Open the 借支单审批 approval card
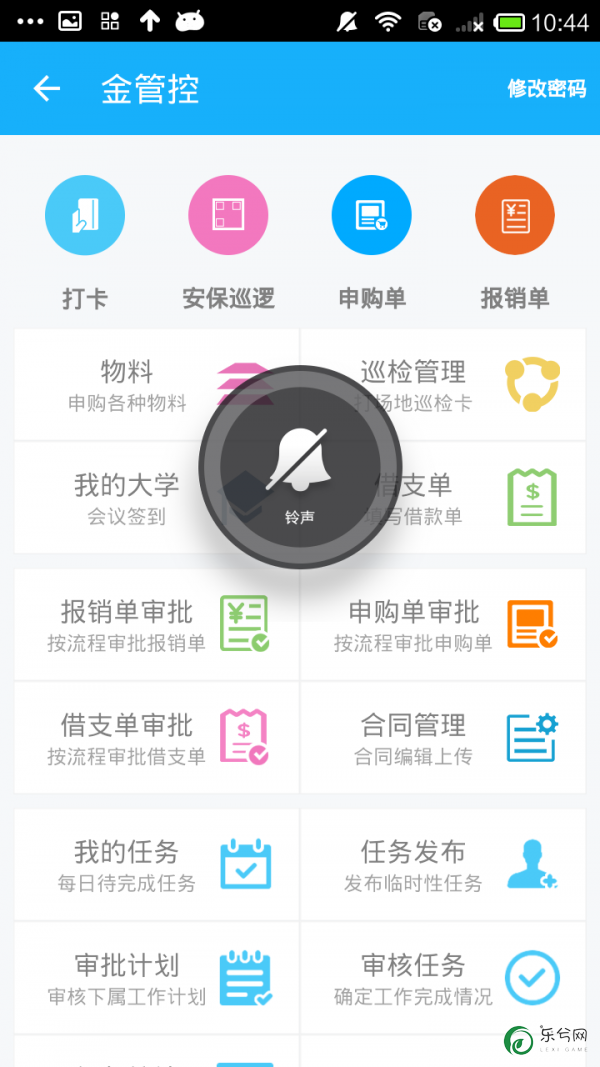The height and width of the screenshot is (1067, 600). [156, 737]
